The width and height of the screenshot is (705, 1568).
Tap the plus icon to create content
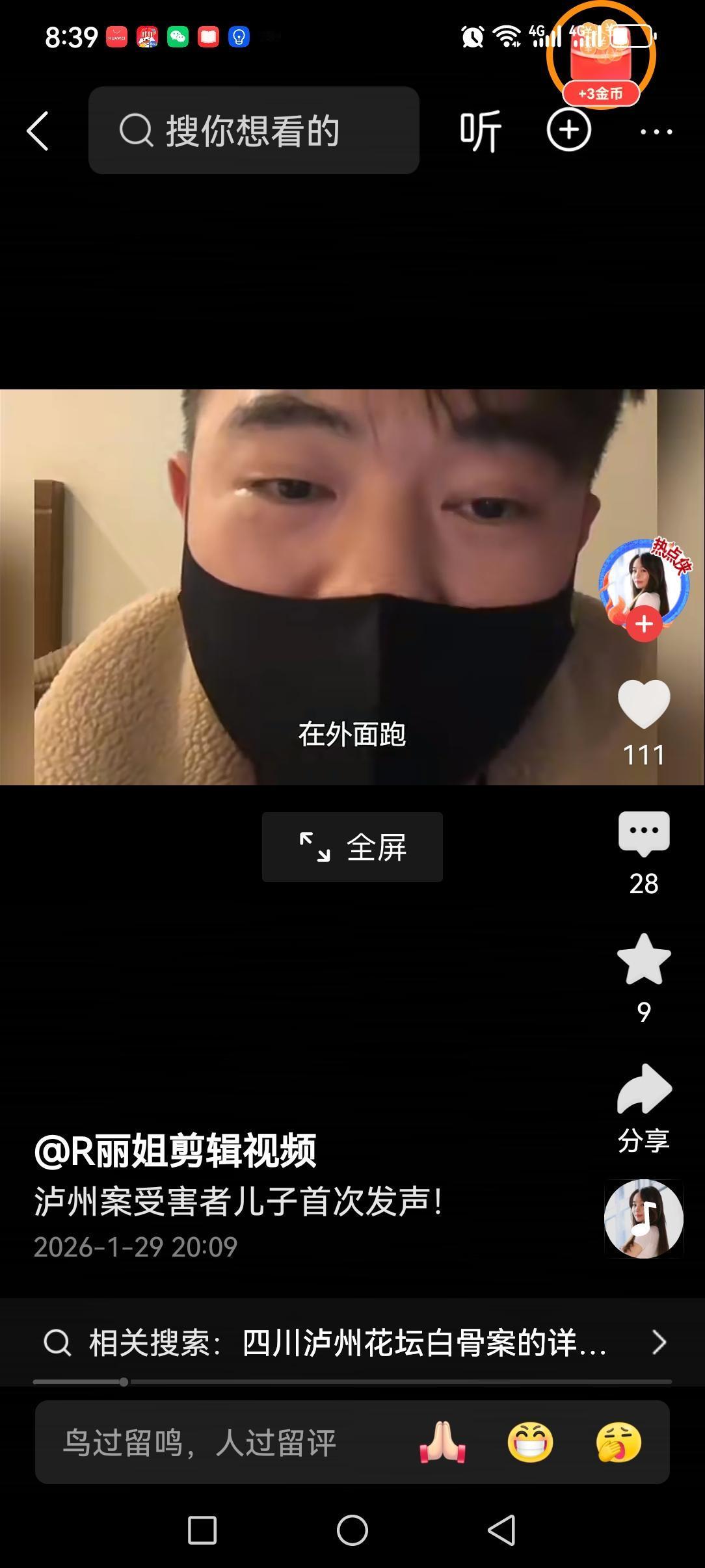point(569,130)
